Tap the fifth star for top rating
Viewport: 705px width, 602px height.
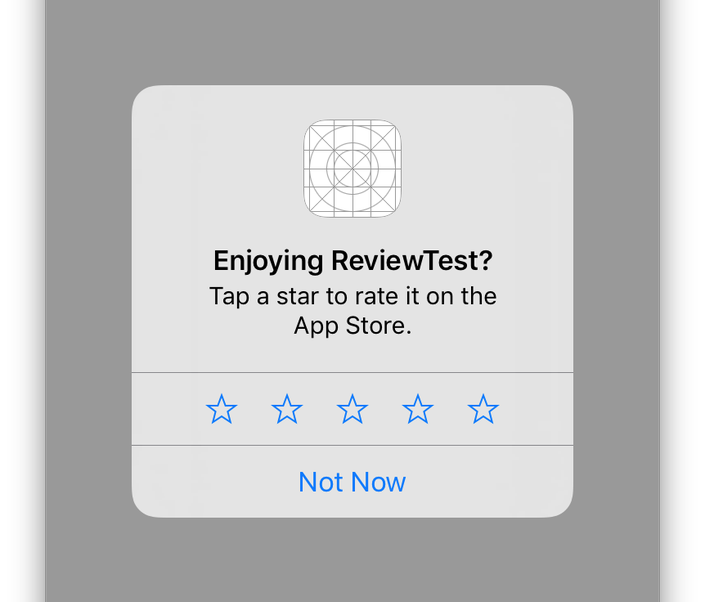coord(483,409)
